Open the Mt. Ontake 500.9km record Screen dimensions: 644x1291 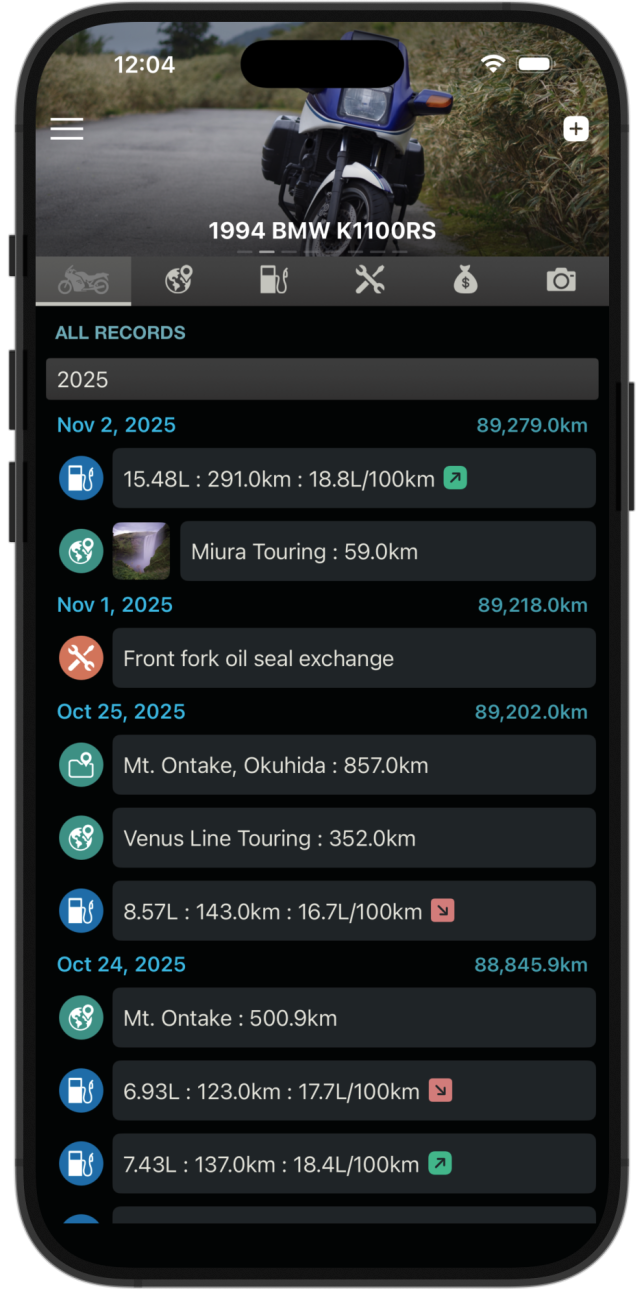tap(354, 1019)
